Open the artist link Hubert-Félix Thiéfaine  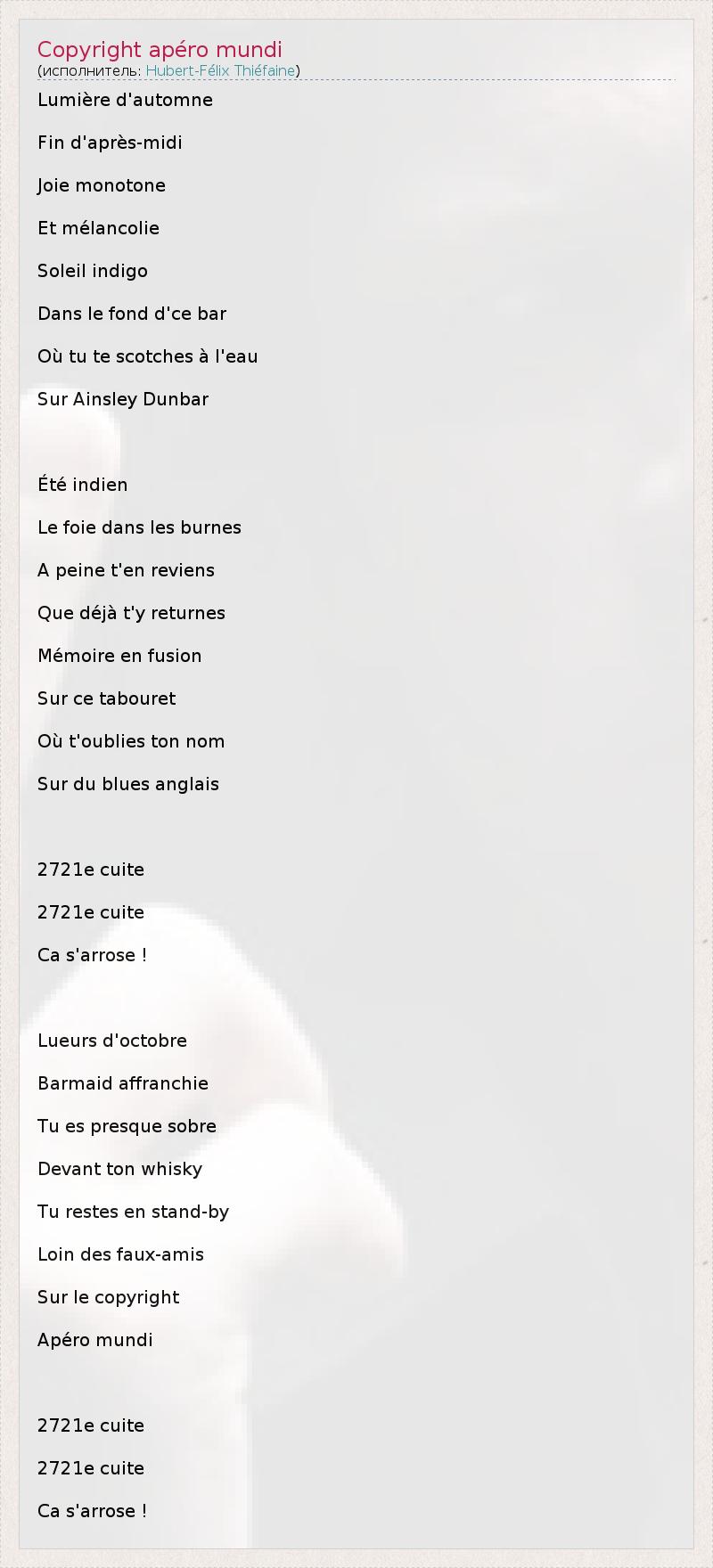click(x=220, y=71)
